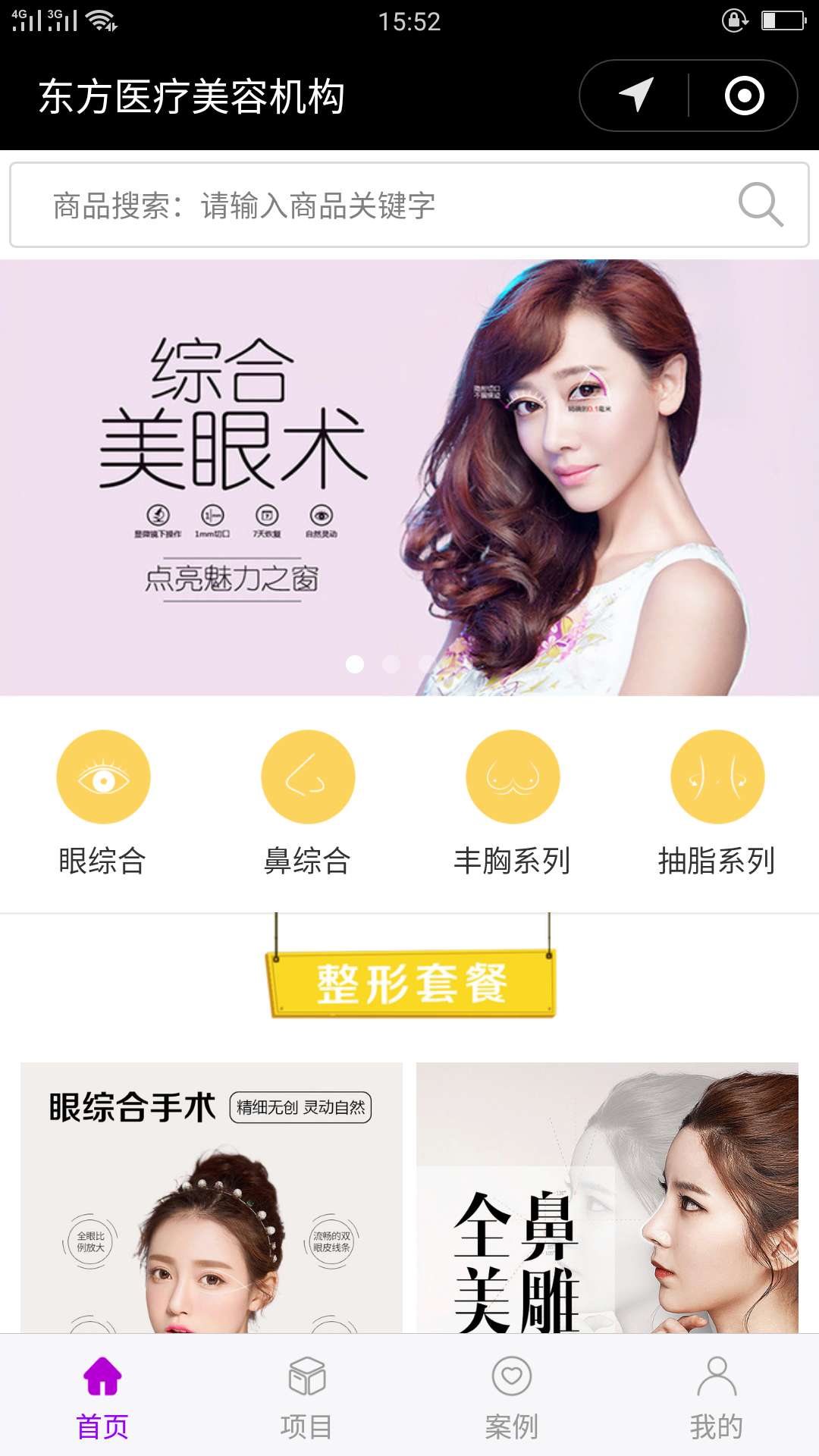
Task: Switch to the 项目 tab
Action: pyautogui.click(x=307, y=1397)
